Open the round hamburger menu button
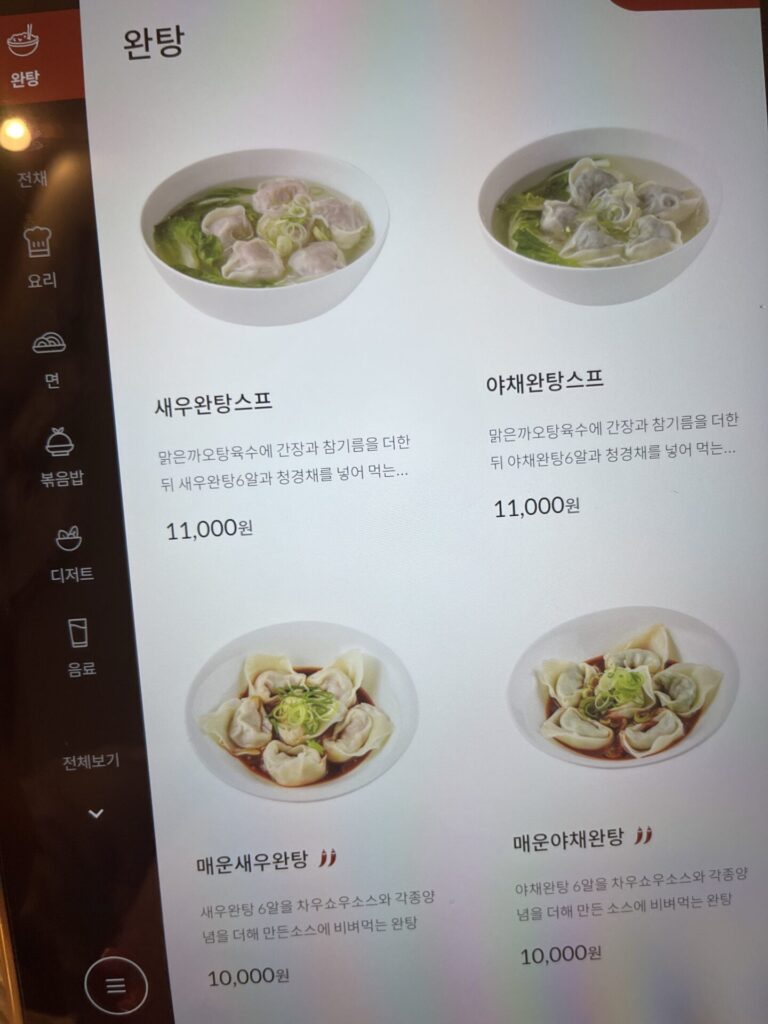The height and width of the screenshot is (1024, 768). (116, 985)
